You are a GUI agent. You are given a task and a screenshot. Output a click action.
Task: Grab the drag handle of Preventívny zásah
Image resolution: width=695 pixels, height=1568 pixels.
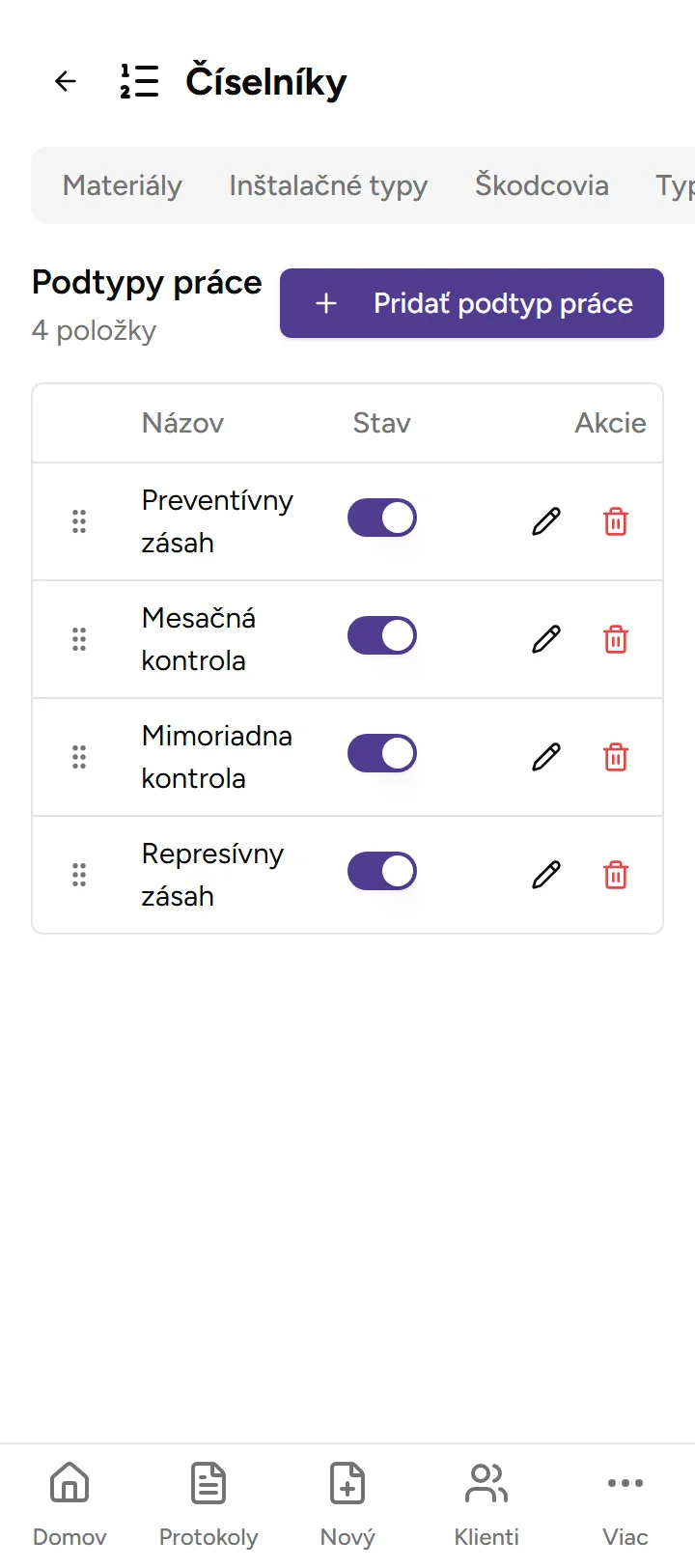click(x=78, y=521)
